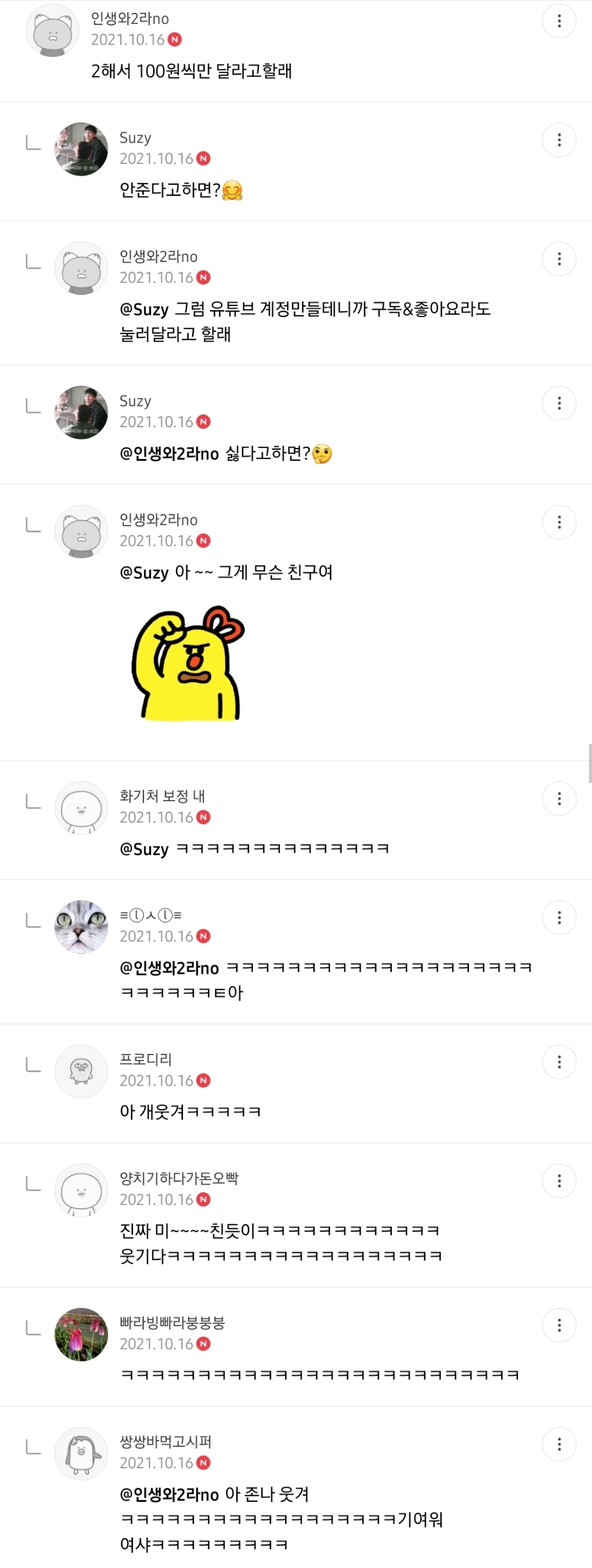Open options for the "2해서 100원씩만 달라고할래" comment
592x1568 pixels.
click(x=559, y=21)
